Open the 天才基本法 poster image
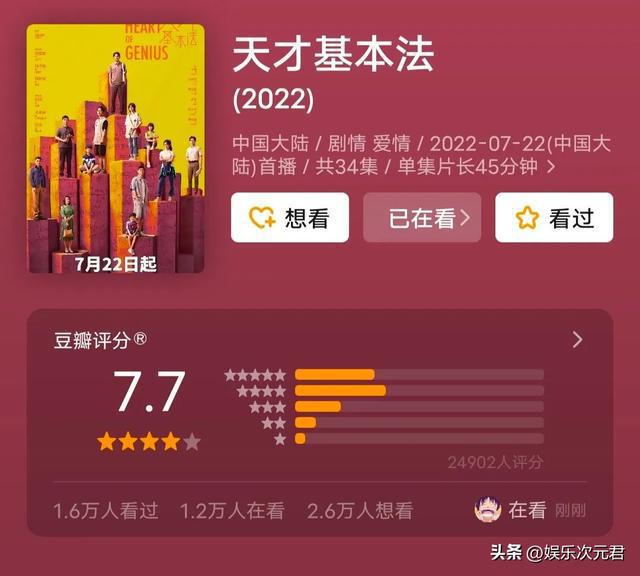Image resolution: width=640 pixels, height=576 pixels. (115, 148)
